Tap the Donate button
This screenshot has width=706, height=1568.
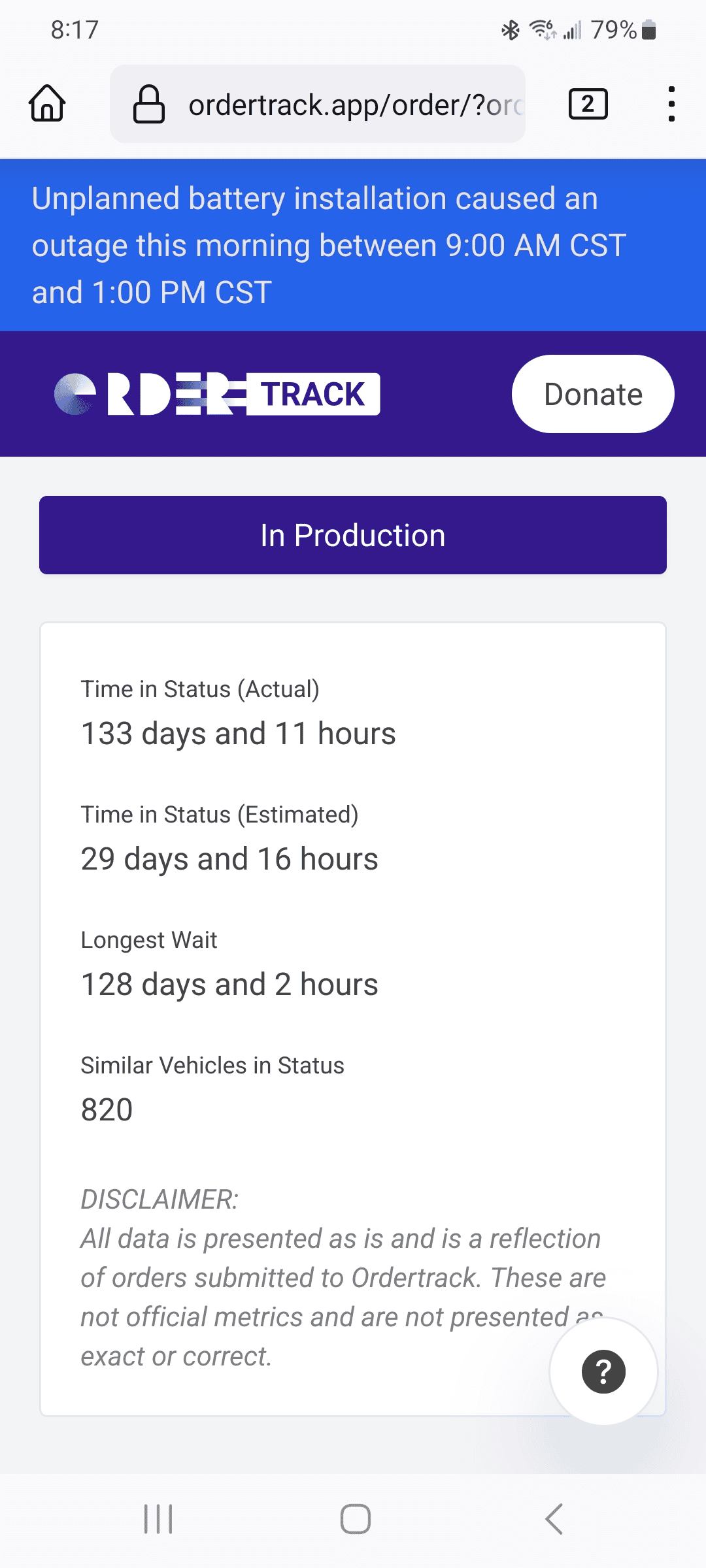click(592, 393)
